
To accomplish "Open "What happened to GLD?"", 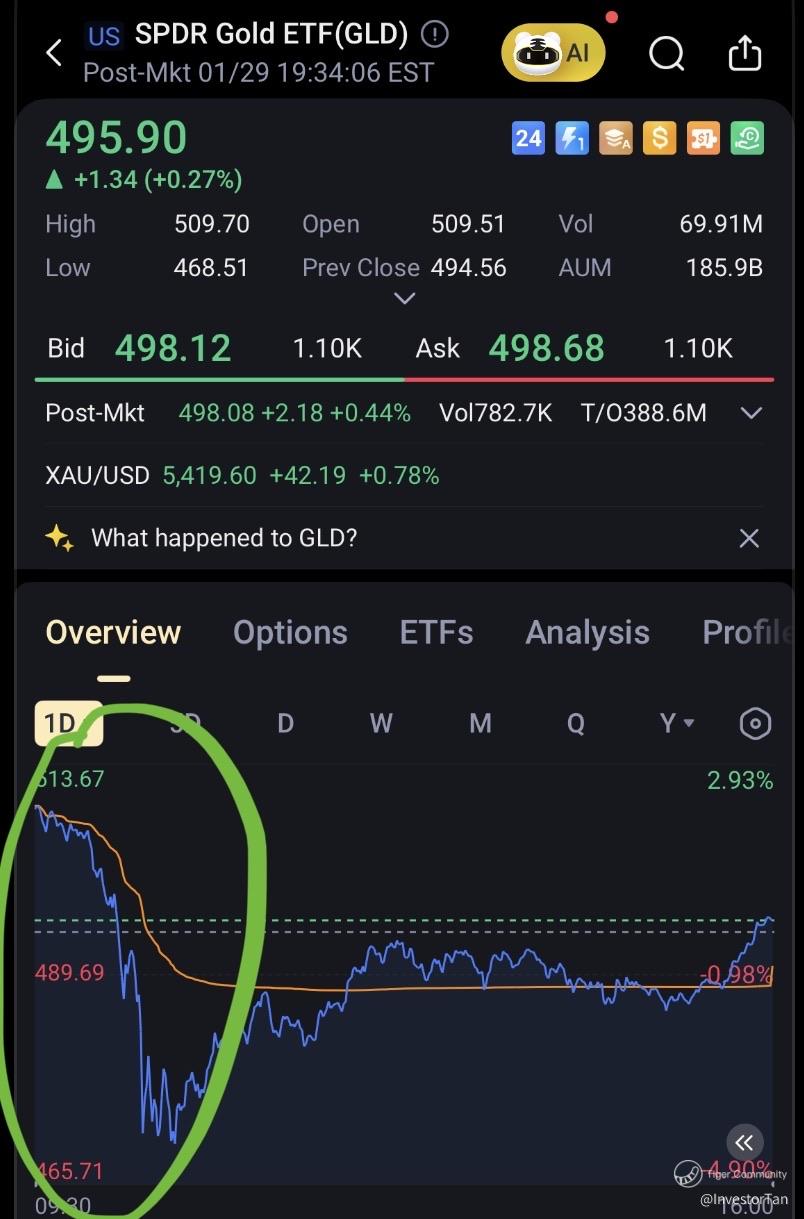I will point(224,538).
